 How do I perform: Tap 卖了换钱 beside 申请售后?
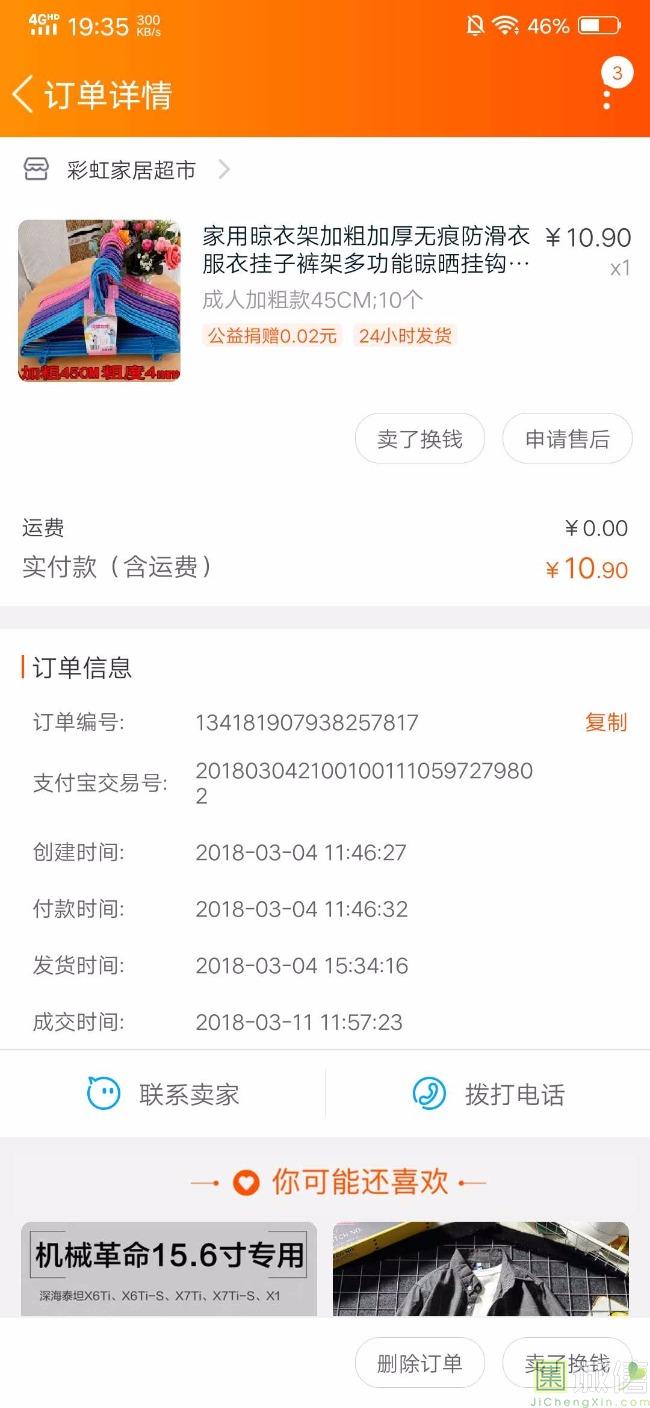420,439
